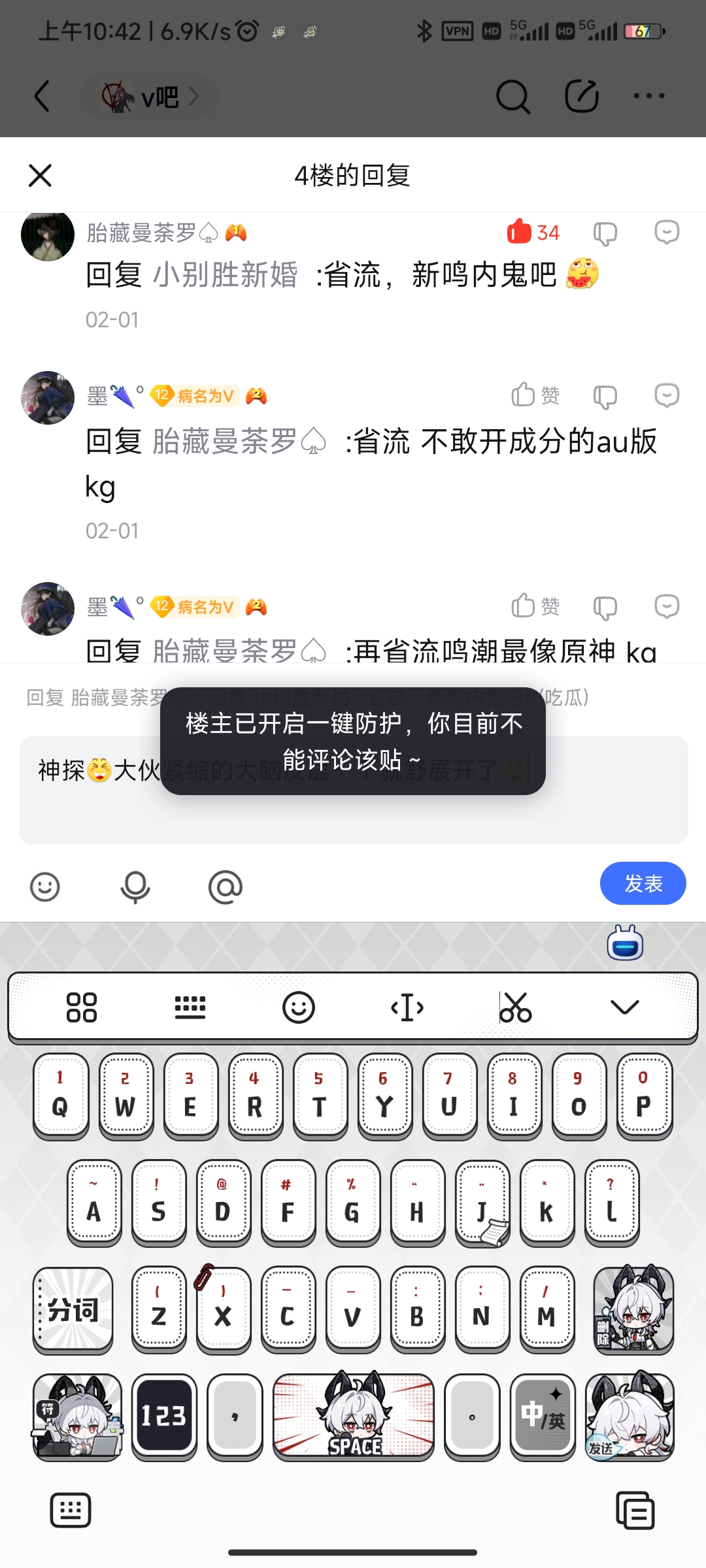The width and height of the screenshot is (706, 1568).
Task: Switch keyboard to 123 number layout
Action: [164, 1416]
